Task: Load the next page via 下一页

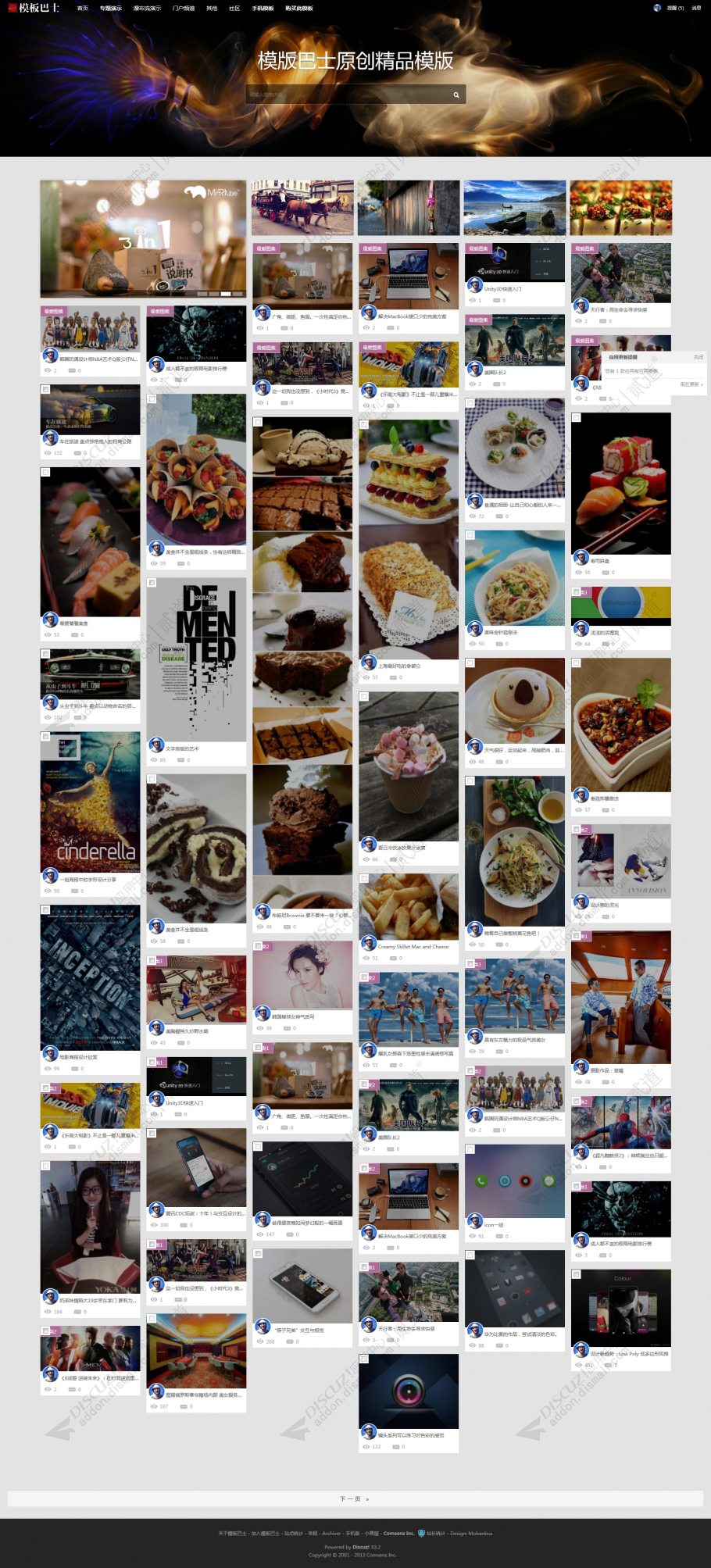Action: (x=355, y=1498)
